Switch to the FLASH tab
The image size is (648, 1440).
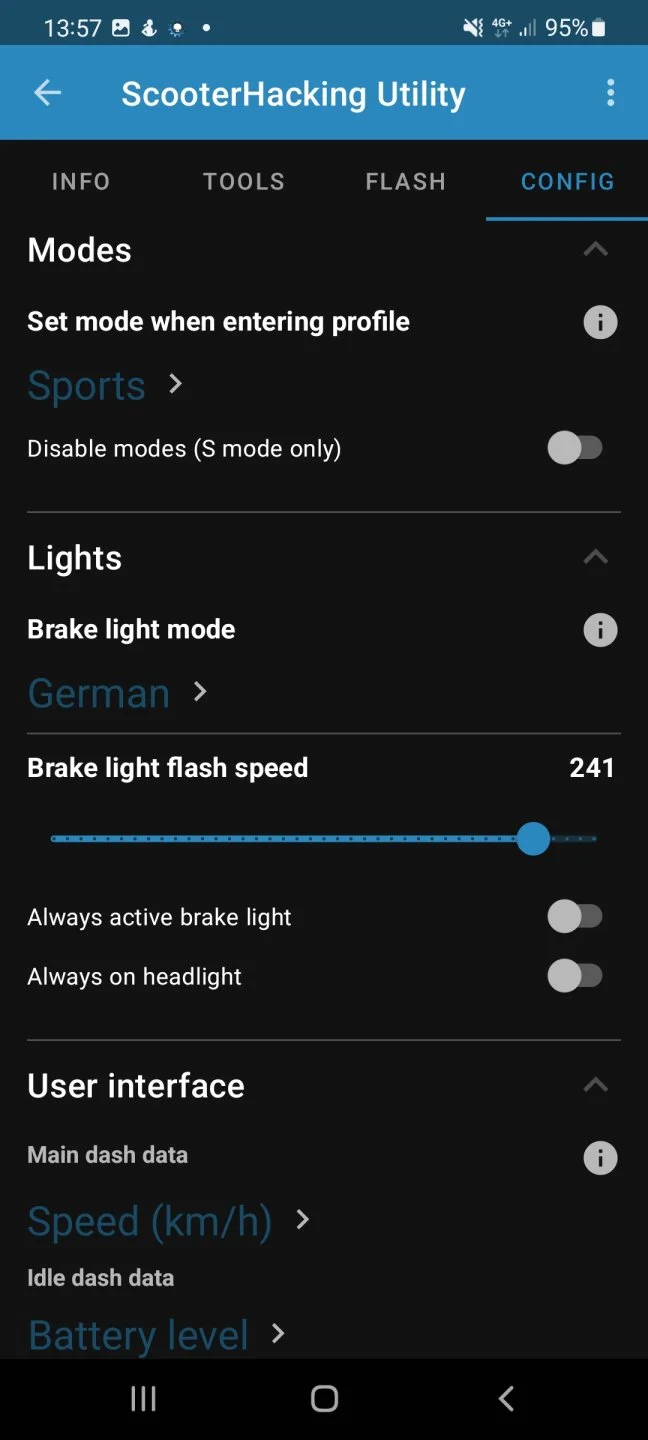pyautogui.click(x=405, y=181)
